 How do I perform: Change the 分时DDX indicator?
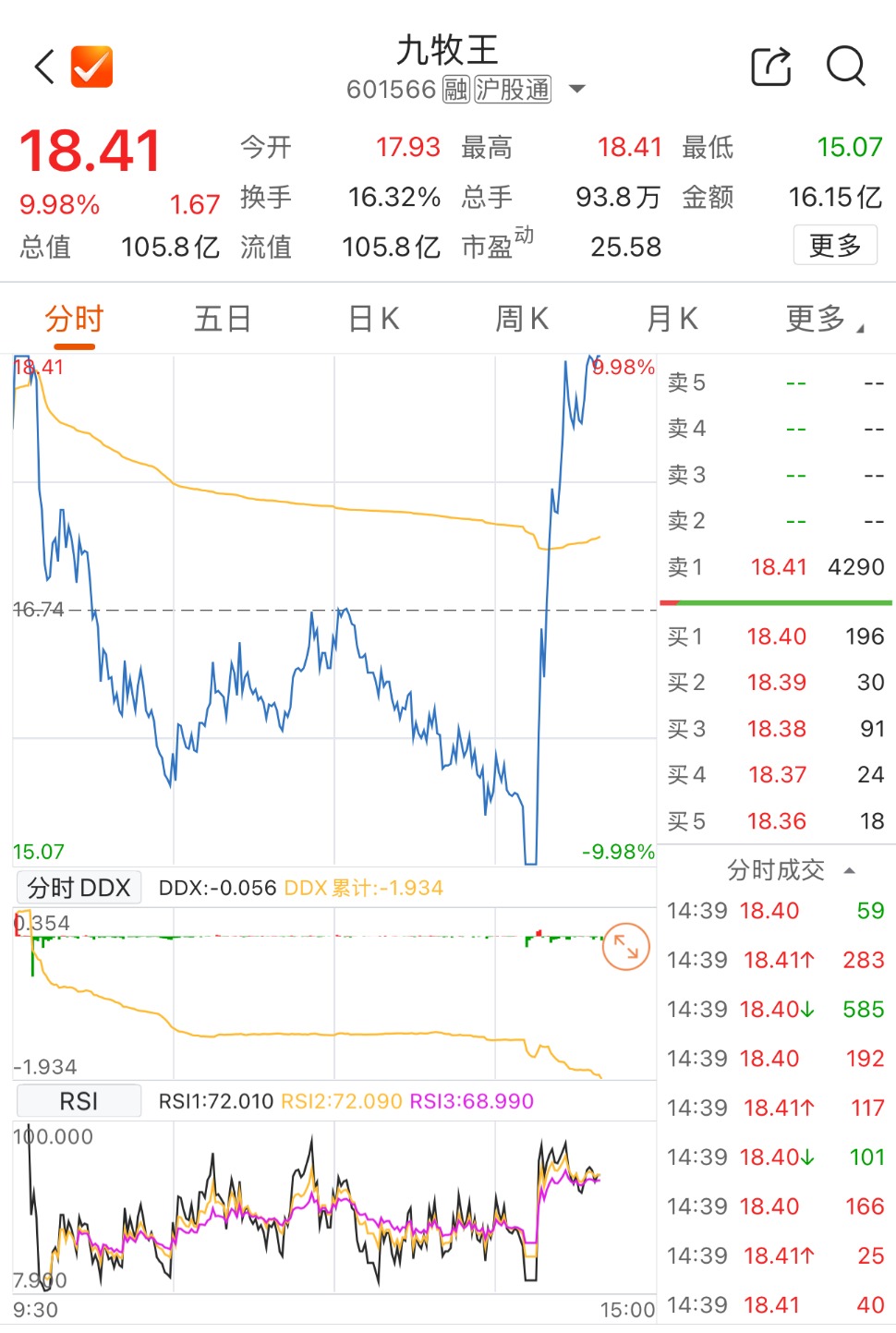click(79, 888)
